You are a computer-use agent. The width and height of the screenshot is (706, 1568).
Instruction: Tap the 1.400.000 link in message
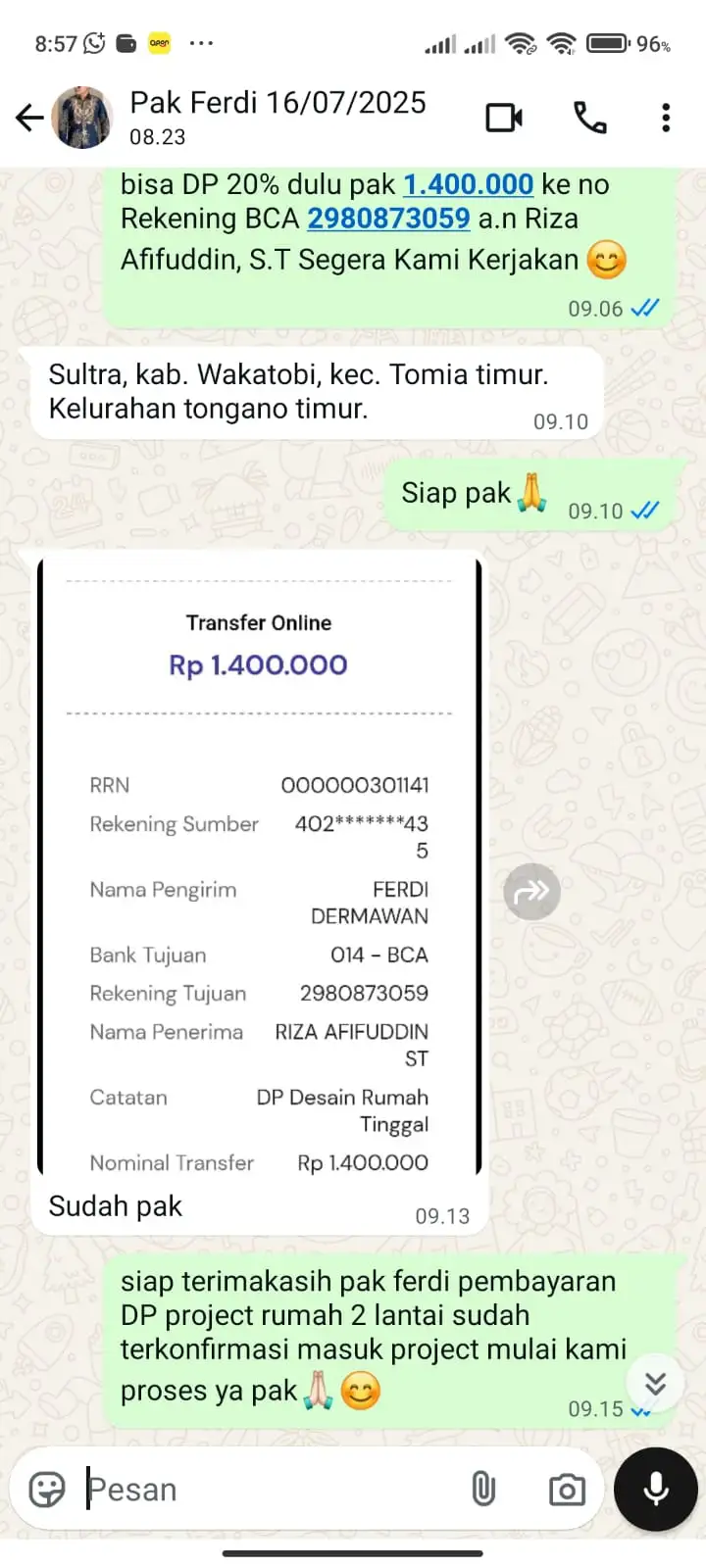click(x=468, y=184)
